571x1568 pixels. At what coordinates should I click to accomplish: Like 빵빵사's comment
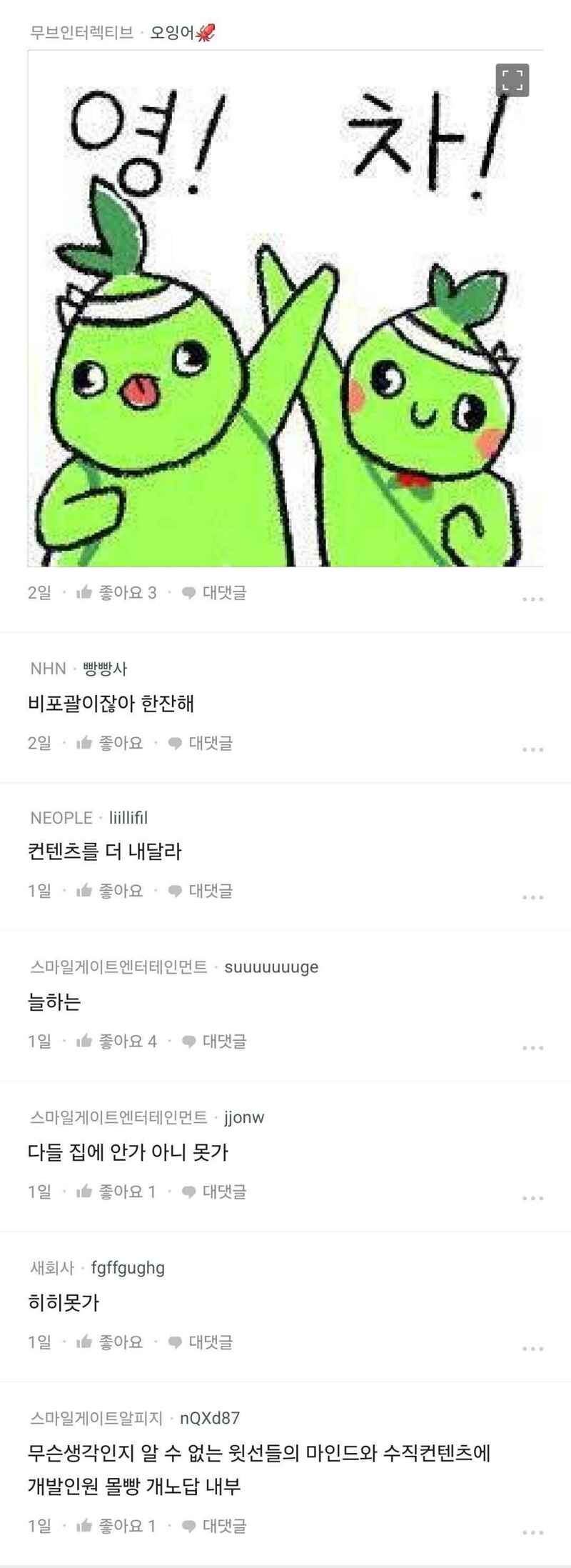pos(109,743)
